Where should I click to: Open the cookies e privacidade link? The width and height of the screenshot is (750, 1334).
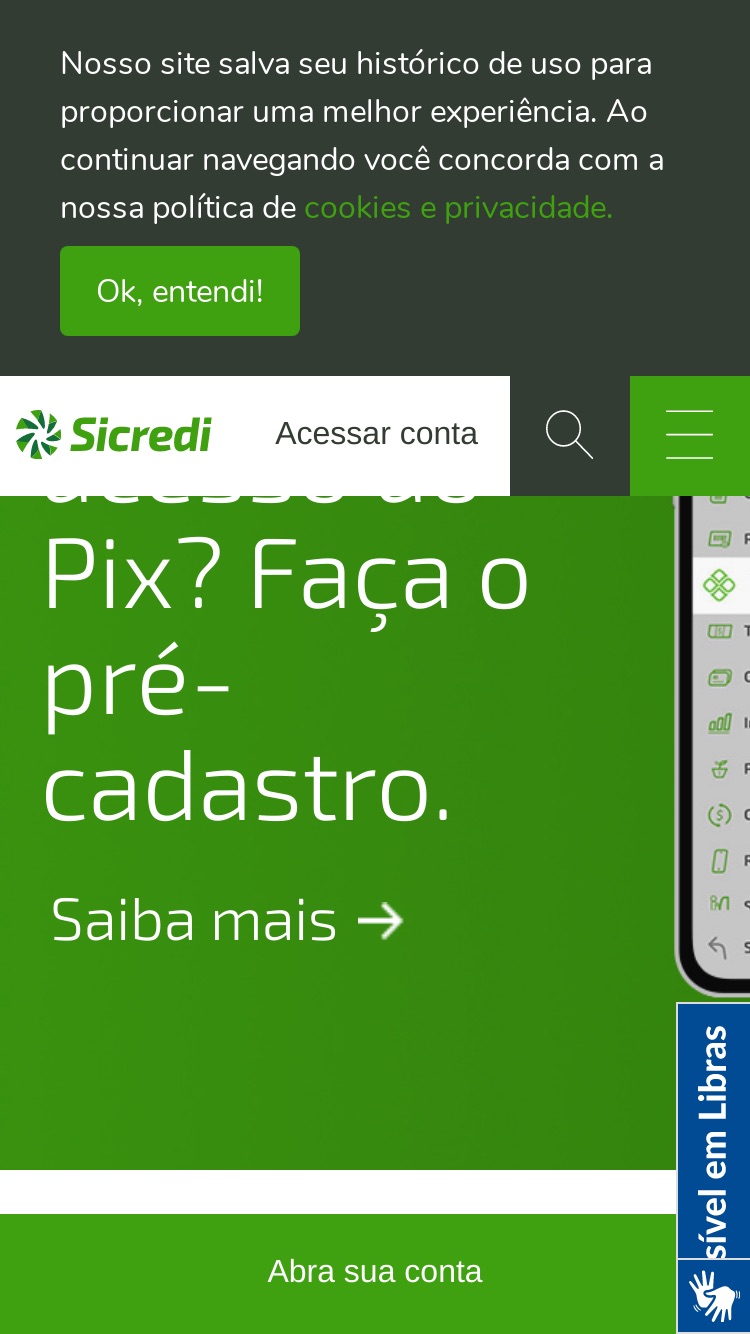[458, 208]
